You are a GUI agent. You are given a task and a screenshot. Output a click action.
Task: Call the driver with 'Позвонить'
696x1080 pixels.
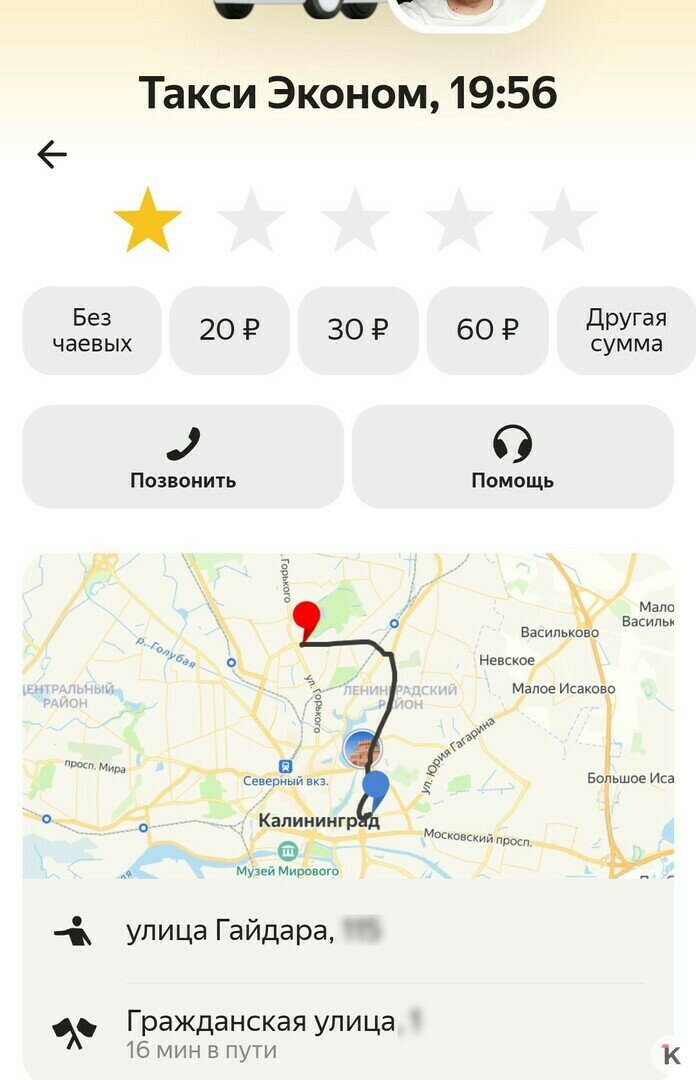pos(183,457)
